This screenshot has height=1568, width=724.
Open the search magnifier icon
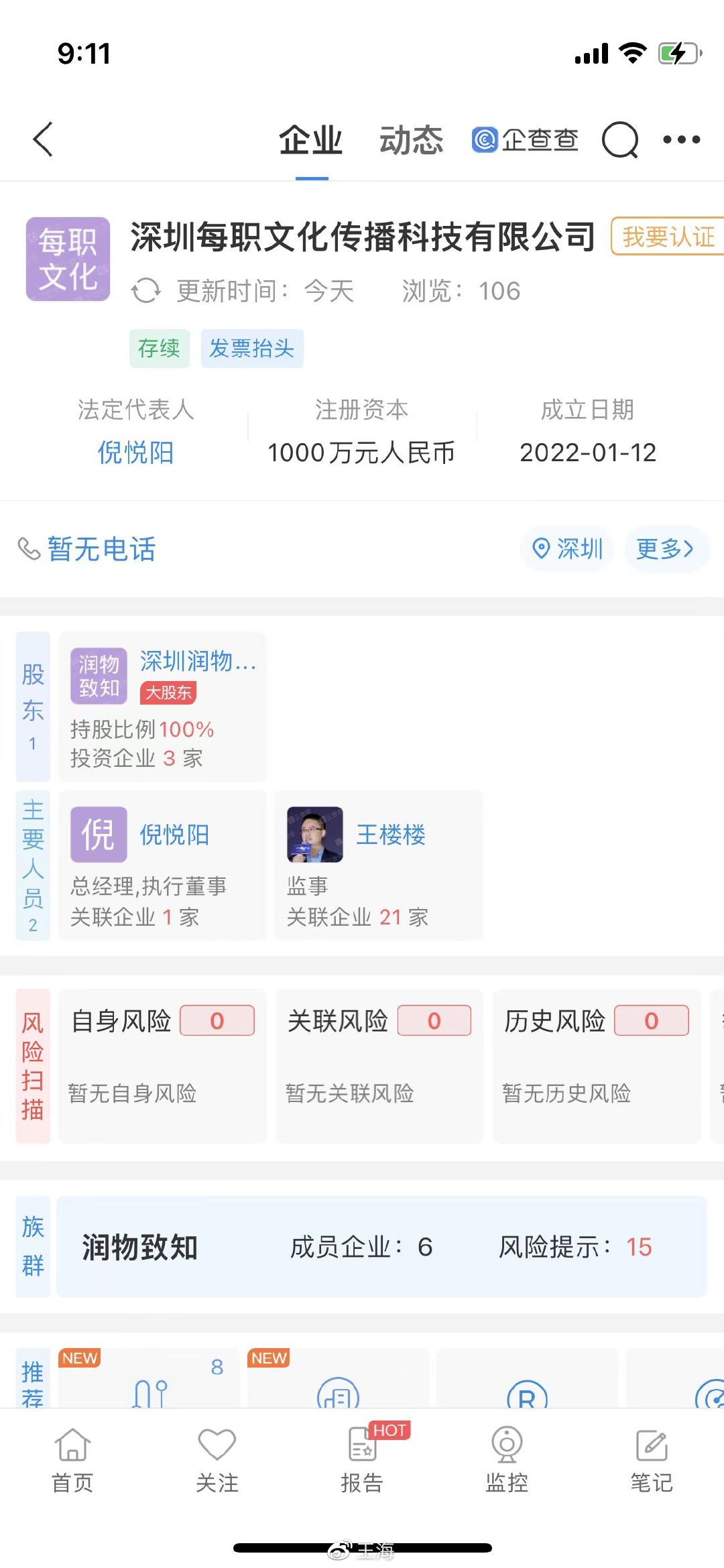pyautogui.click(x=620, y=140)
